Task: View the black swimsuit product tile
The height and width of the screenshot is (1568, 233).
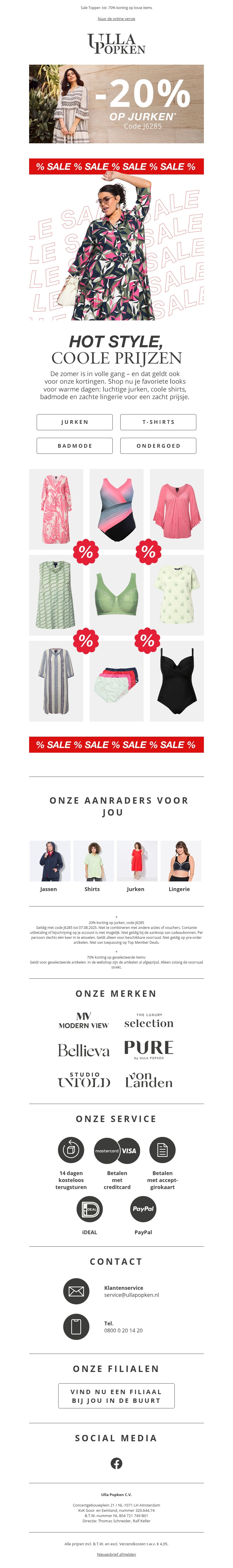Action: (x=177, y=681)
